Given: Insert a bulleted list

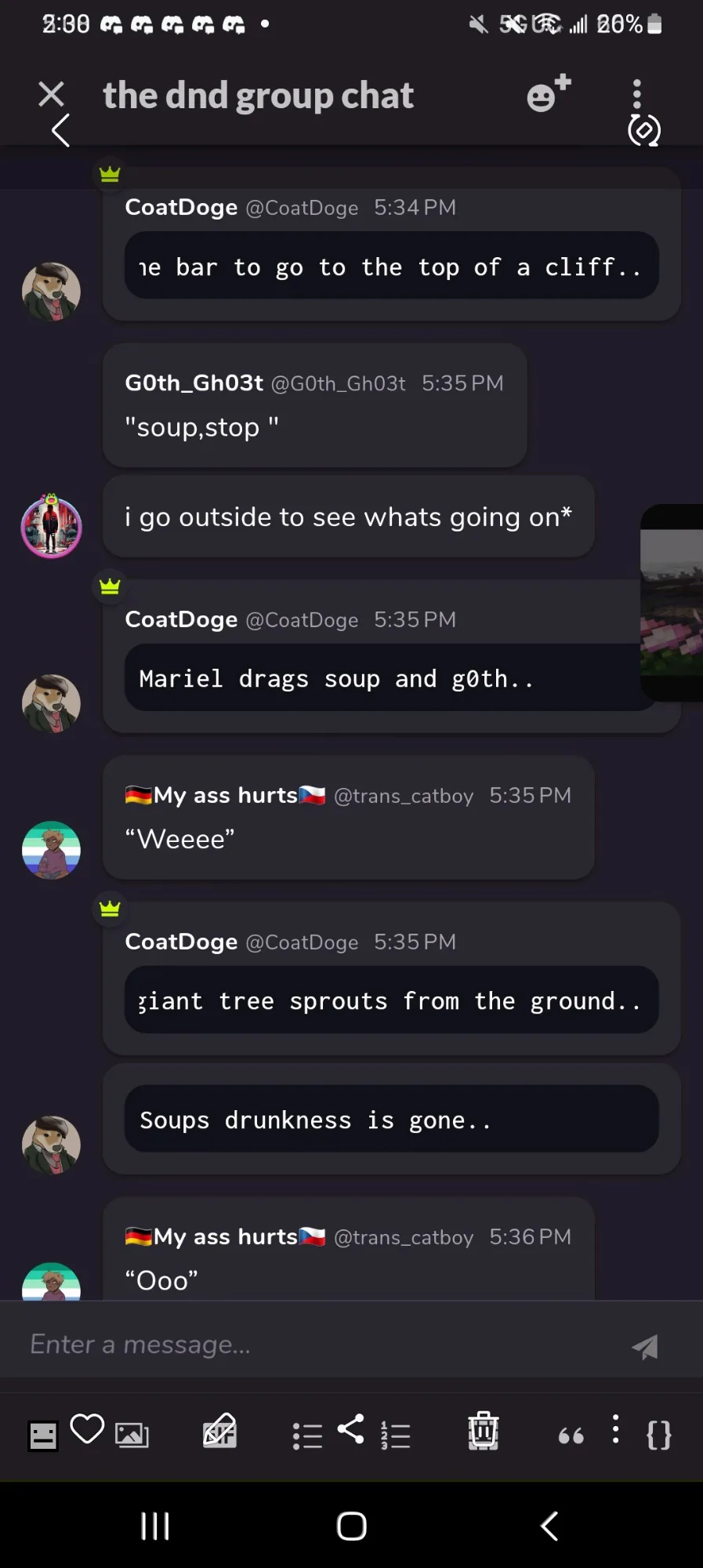Looking at the screenshot, I should pos(307,1436).
